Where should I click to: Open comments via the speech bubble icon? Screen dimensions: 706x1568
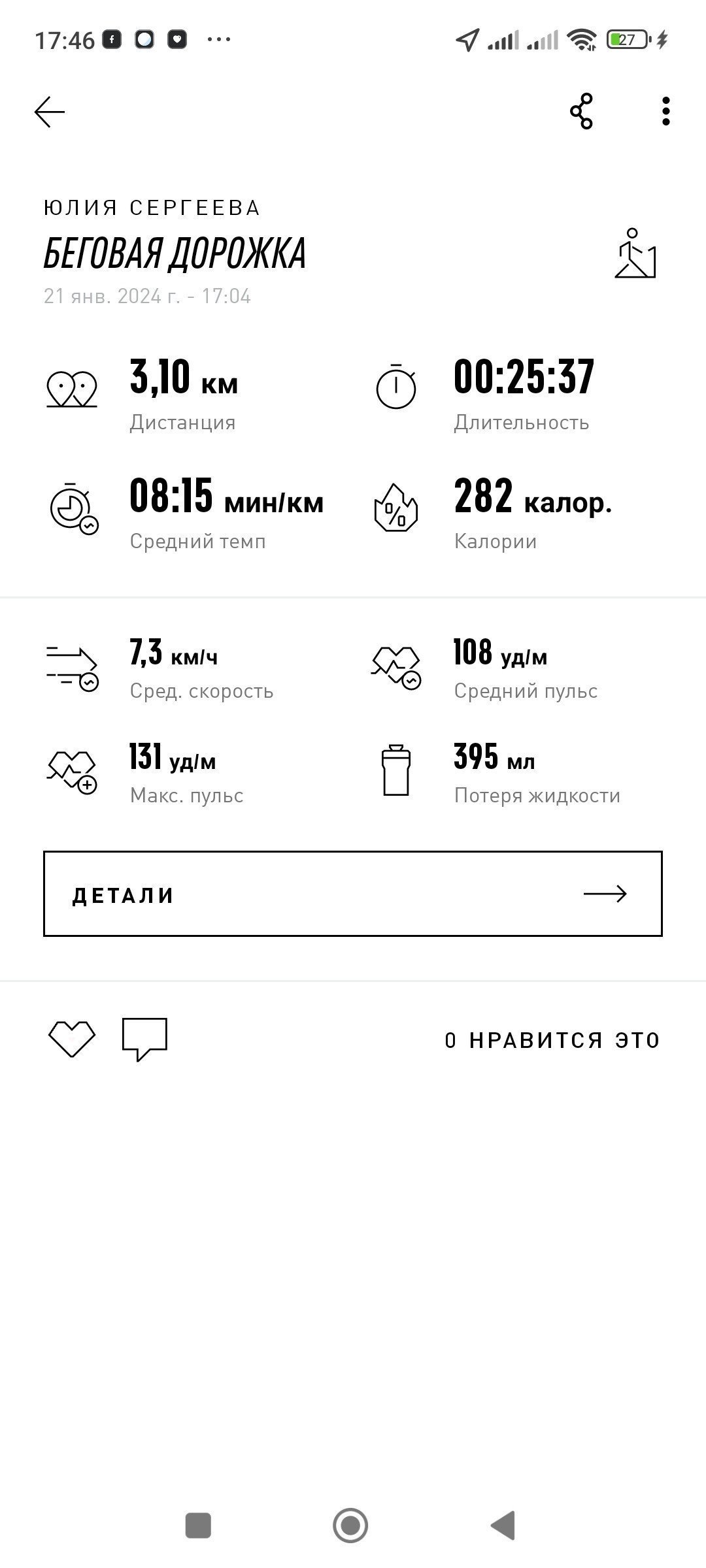point(144,1039)
